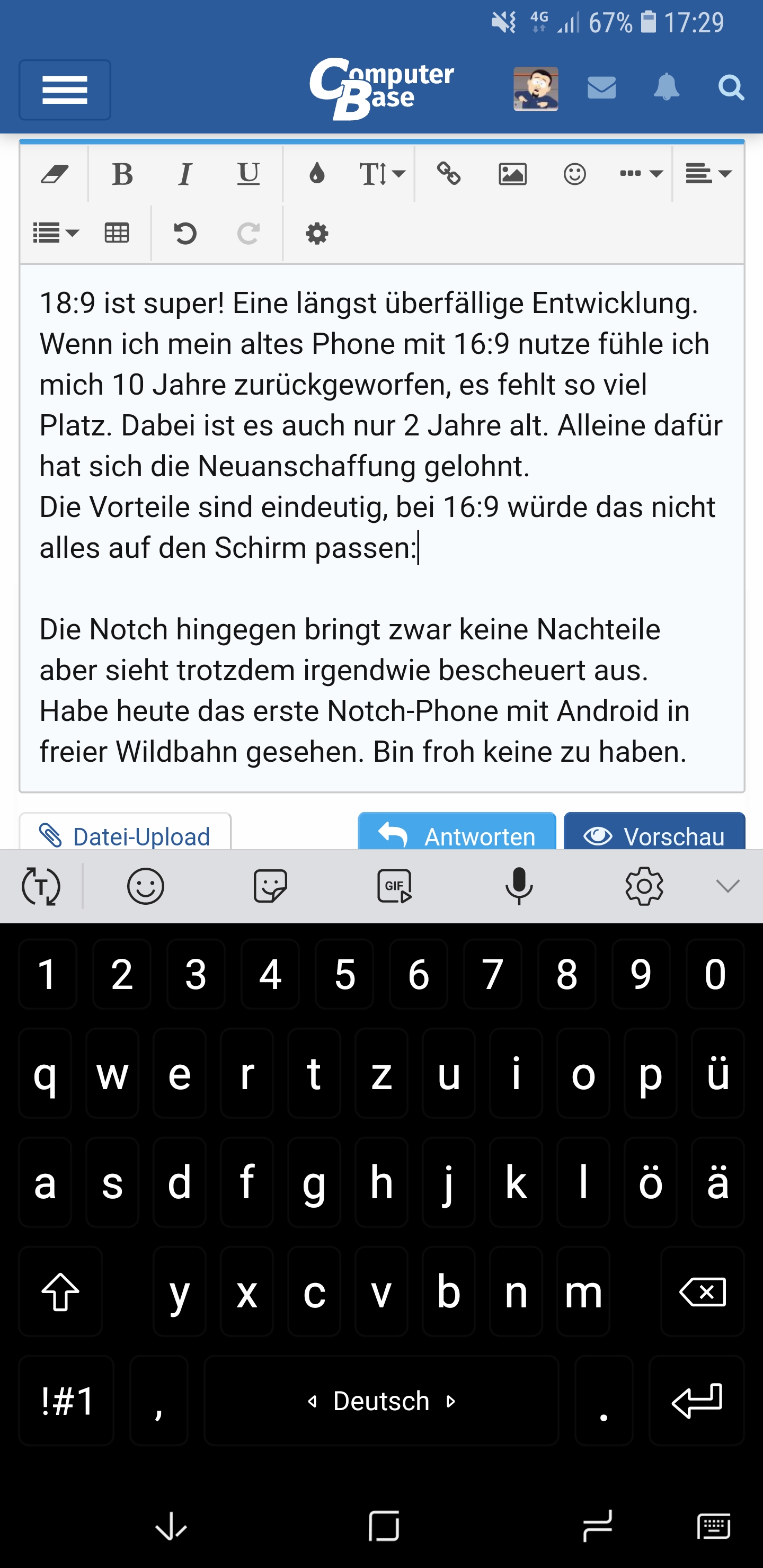The image size is (763, 1568).
Task: Open the smiley picker in the editor toolbar
Action: 574,175
